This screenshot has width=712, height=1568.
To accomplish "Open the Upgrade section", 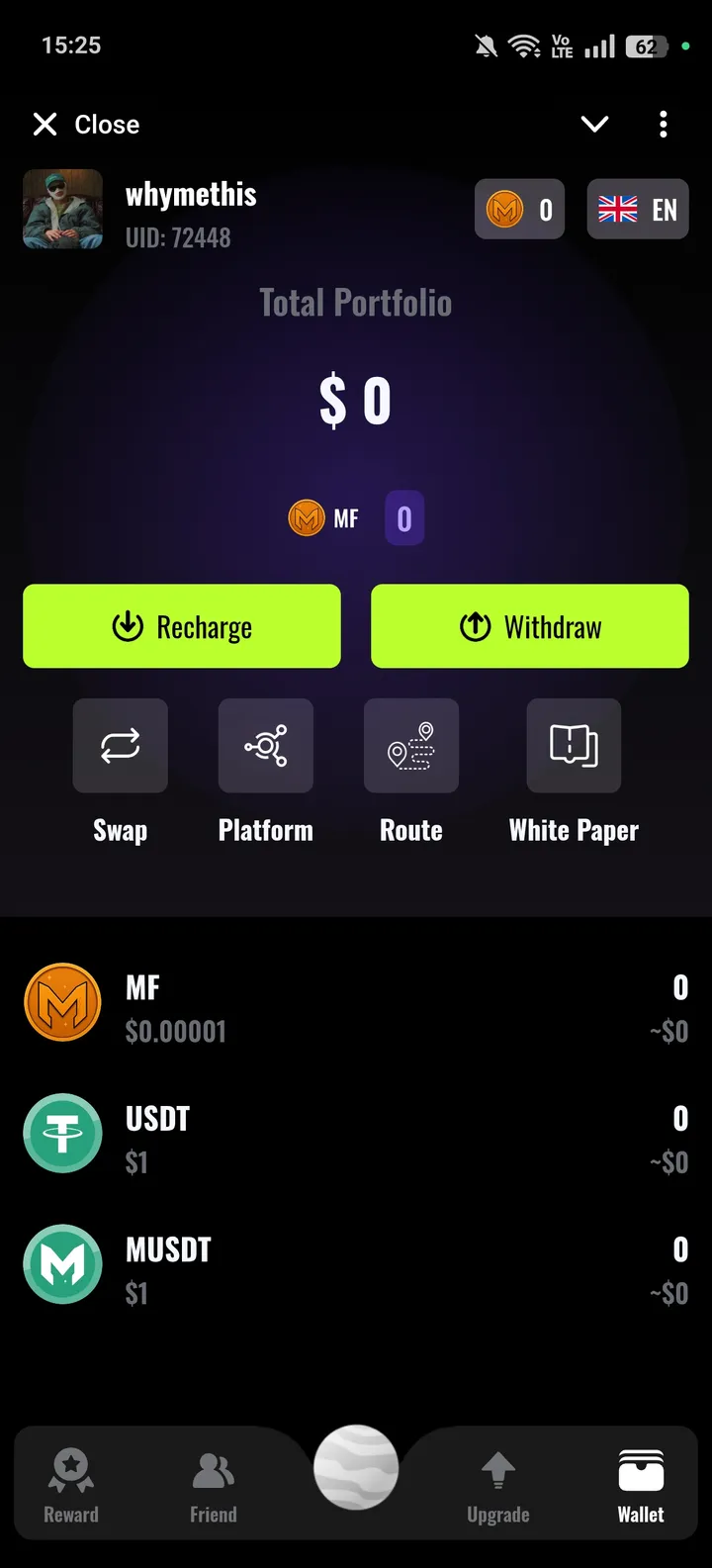I will tap(497, 1482).
